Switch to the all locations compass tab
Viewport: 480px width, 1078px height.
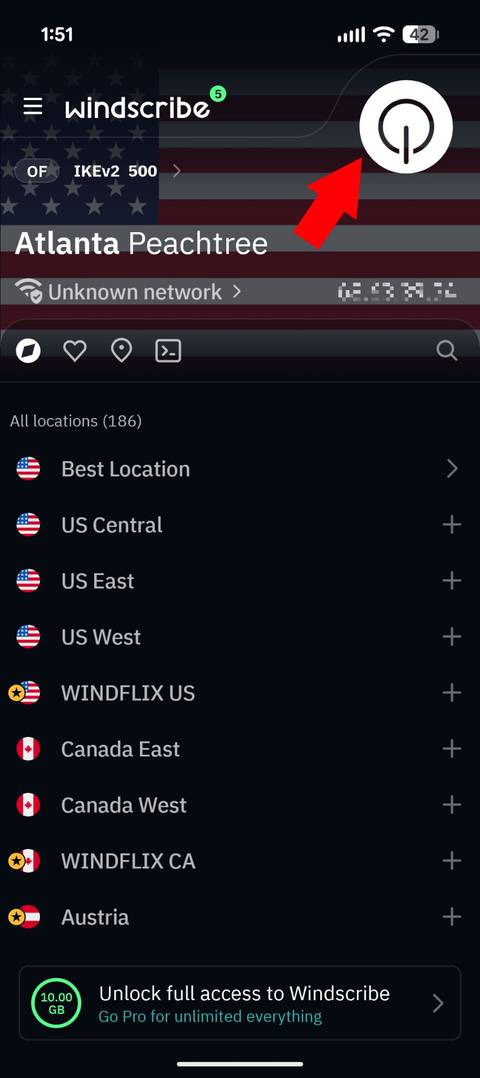28,351
